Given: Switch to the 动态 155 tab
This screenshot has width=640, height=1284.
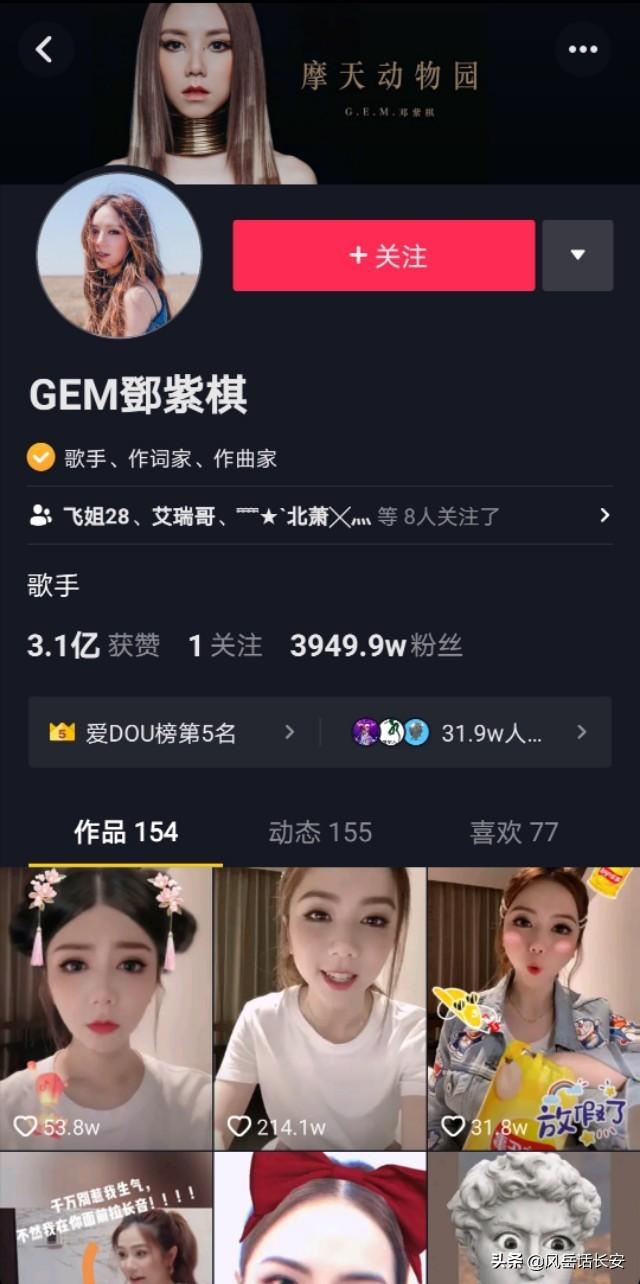Looking at the screenshot, I should click(320, 832).
